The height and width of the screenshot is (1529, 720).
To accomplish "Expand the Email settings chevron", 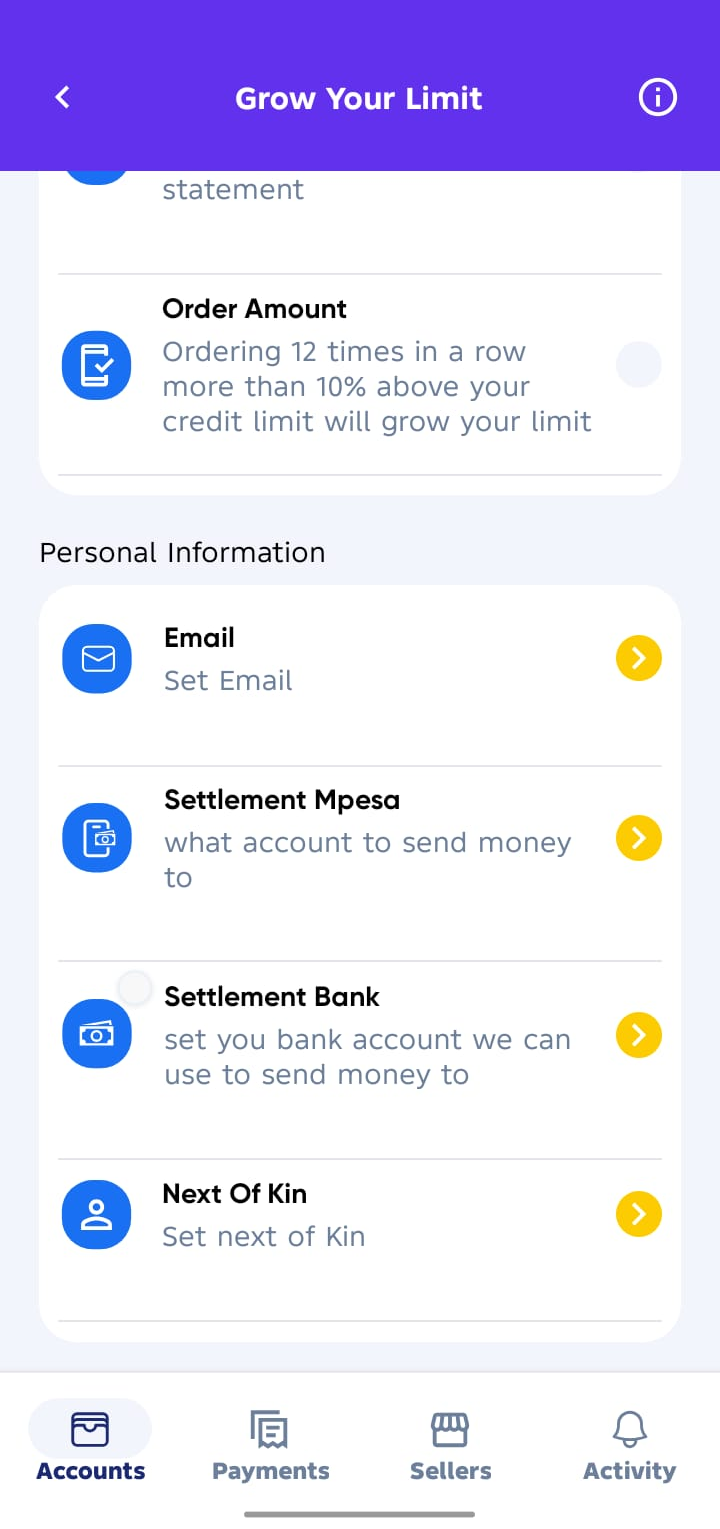I will point(638,658).
